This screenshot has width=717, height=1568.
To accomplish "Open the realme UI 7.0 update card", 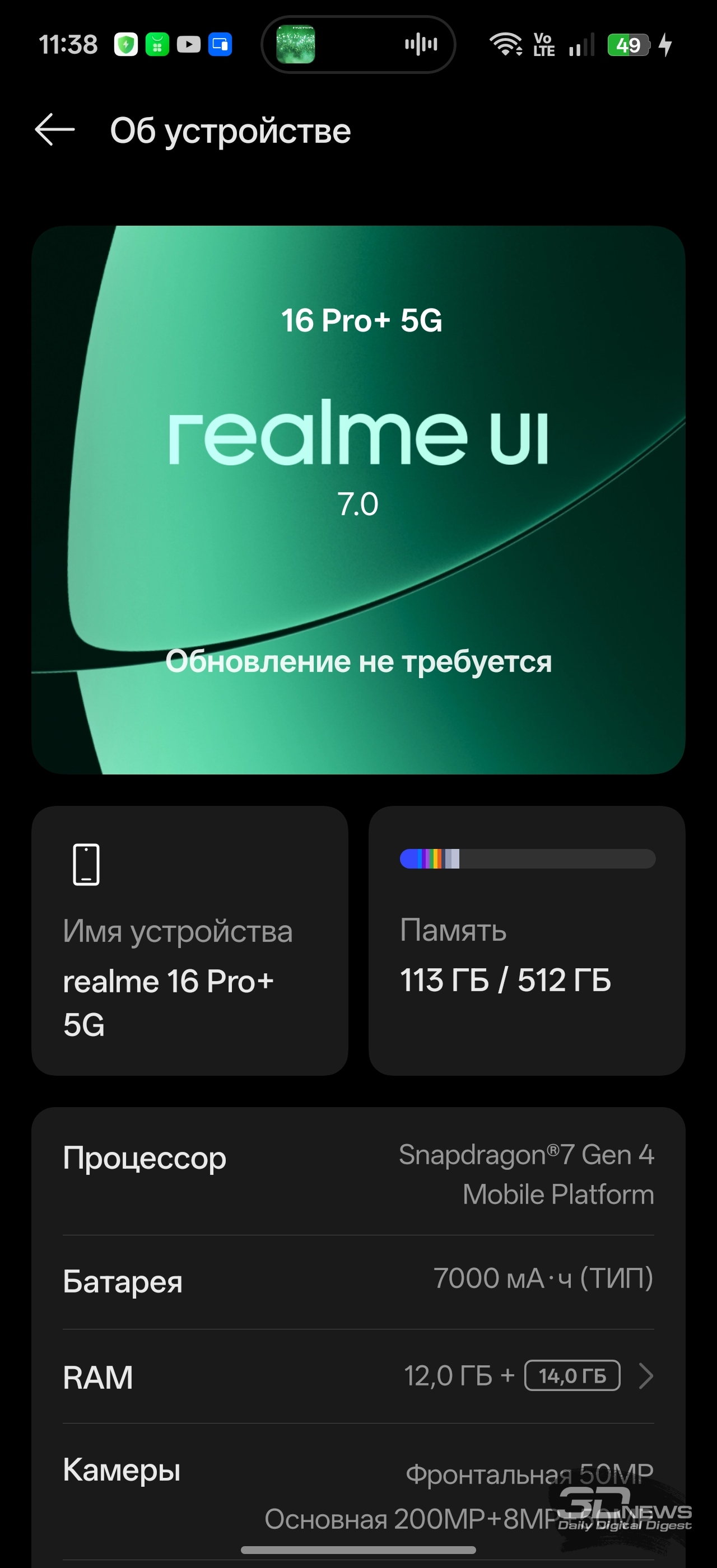I will pyautogui.click(x=358, y=499).
